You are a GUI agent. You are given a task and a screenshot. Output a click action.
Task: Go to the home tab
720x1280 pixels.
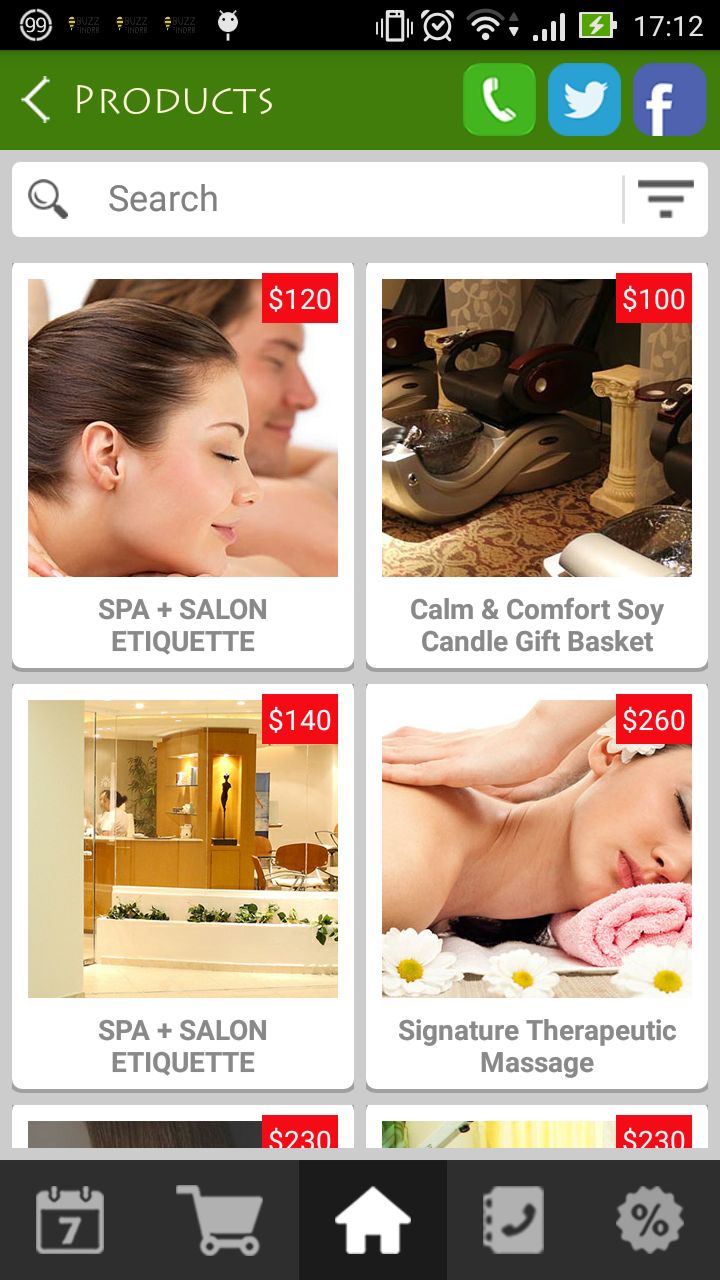pyautogui.click(x=372, y=1220)
